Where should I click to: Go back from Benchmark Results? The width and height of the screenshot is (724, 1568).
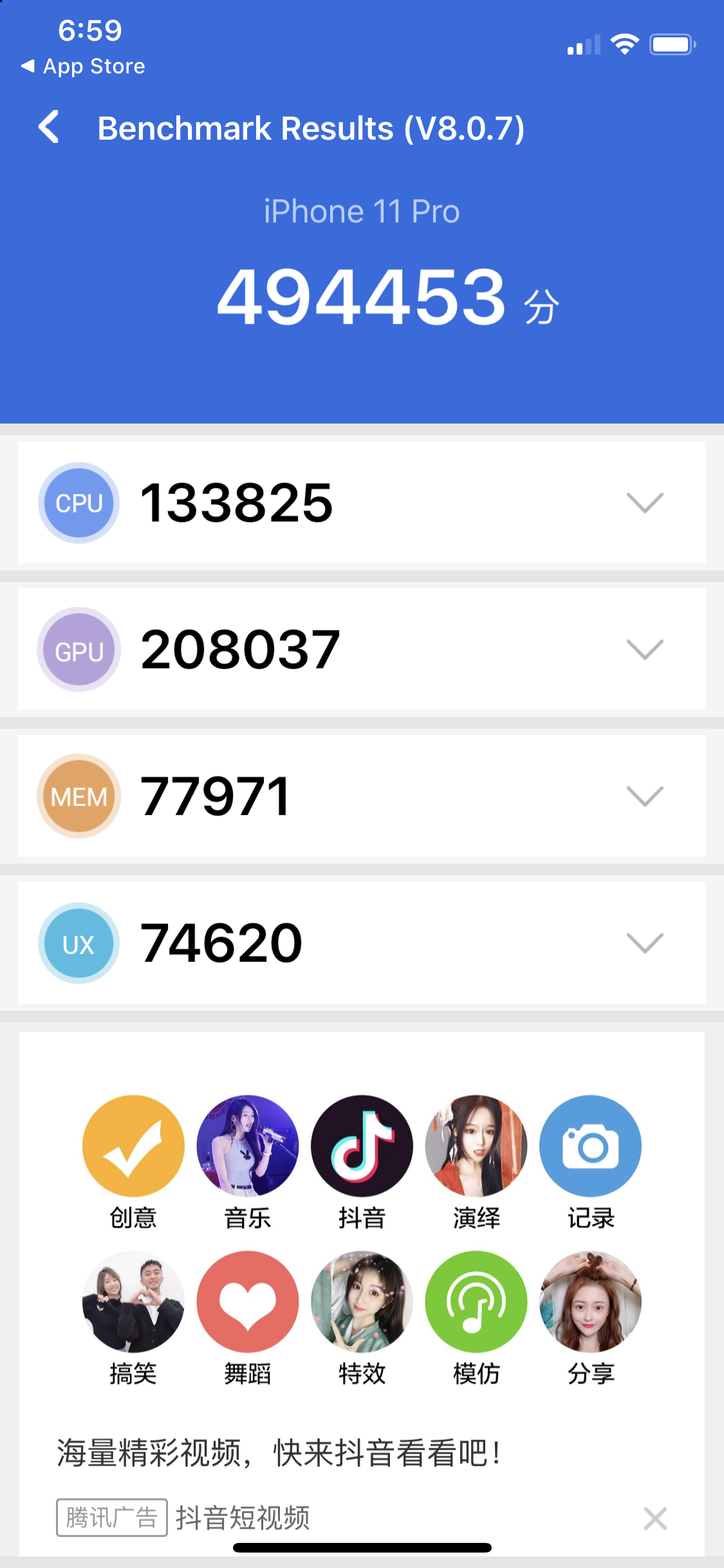coord(49,127)
